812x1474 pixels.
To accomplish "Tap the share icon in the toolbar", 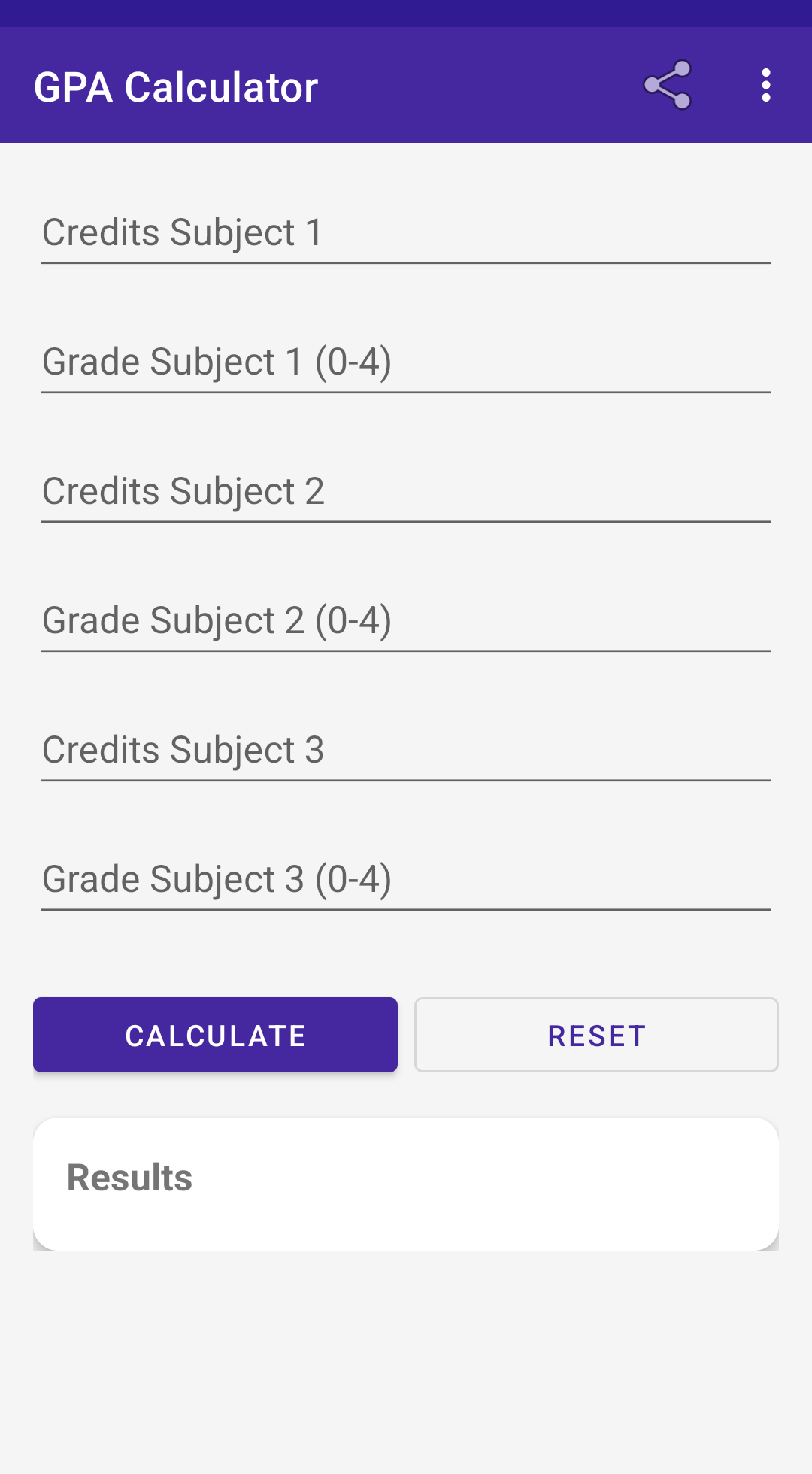I will coord(668,85).
